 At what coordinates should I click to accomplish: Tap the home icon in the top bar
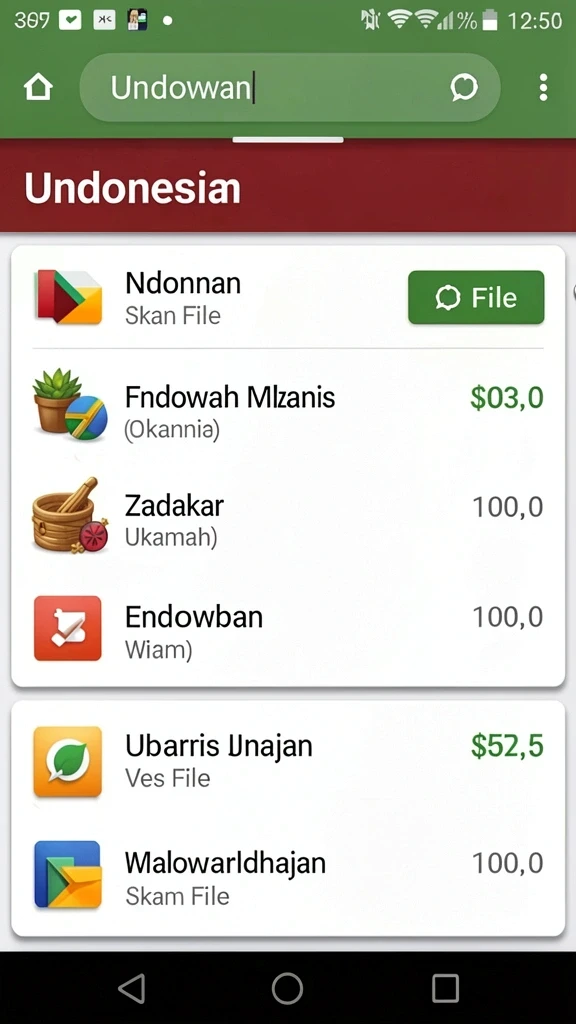click(39, 88)
